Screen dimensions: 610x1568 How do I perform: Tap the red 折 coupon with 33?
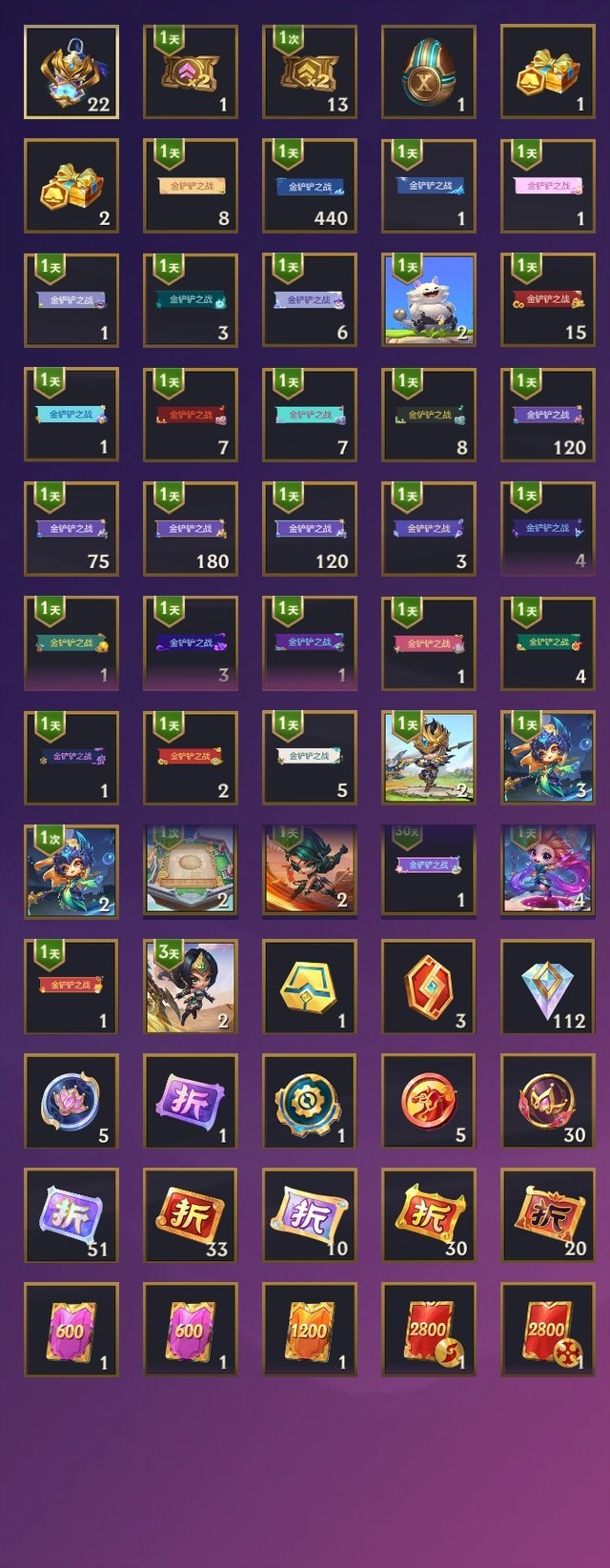pyautogui.click(x=191, y=1215)
